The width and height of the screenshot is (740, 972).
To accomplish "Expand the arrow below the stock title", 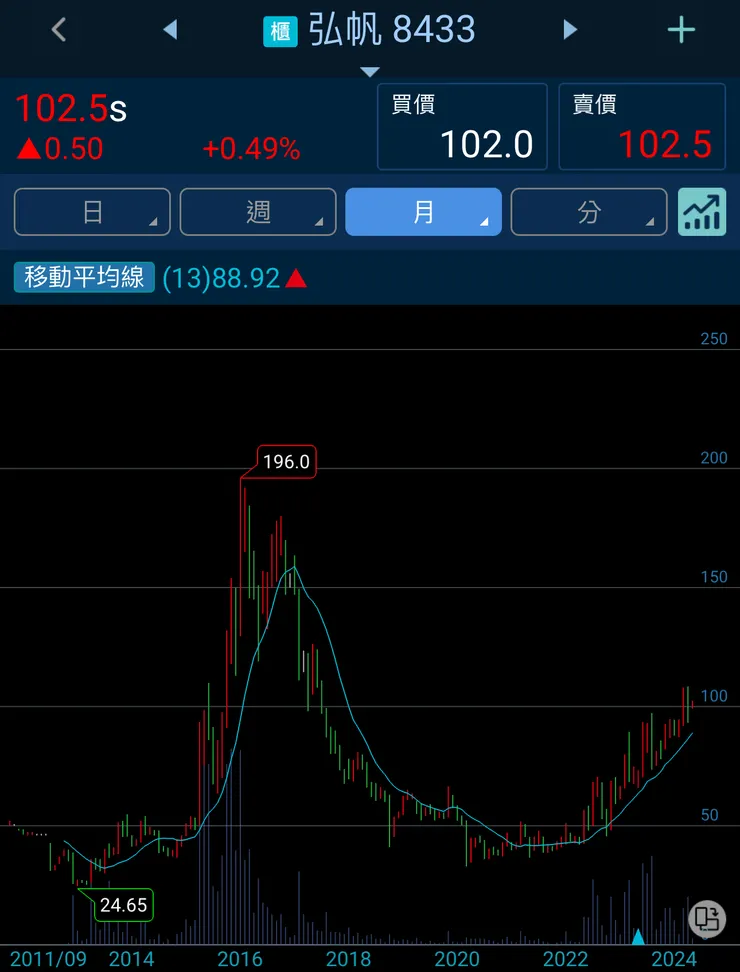I will (370, 71).
